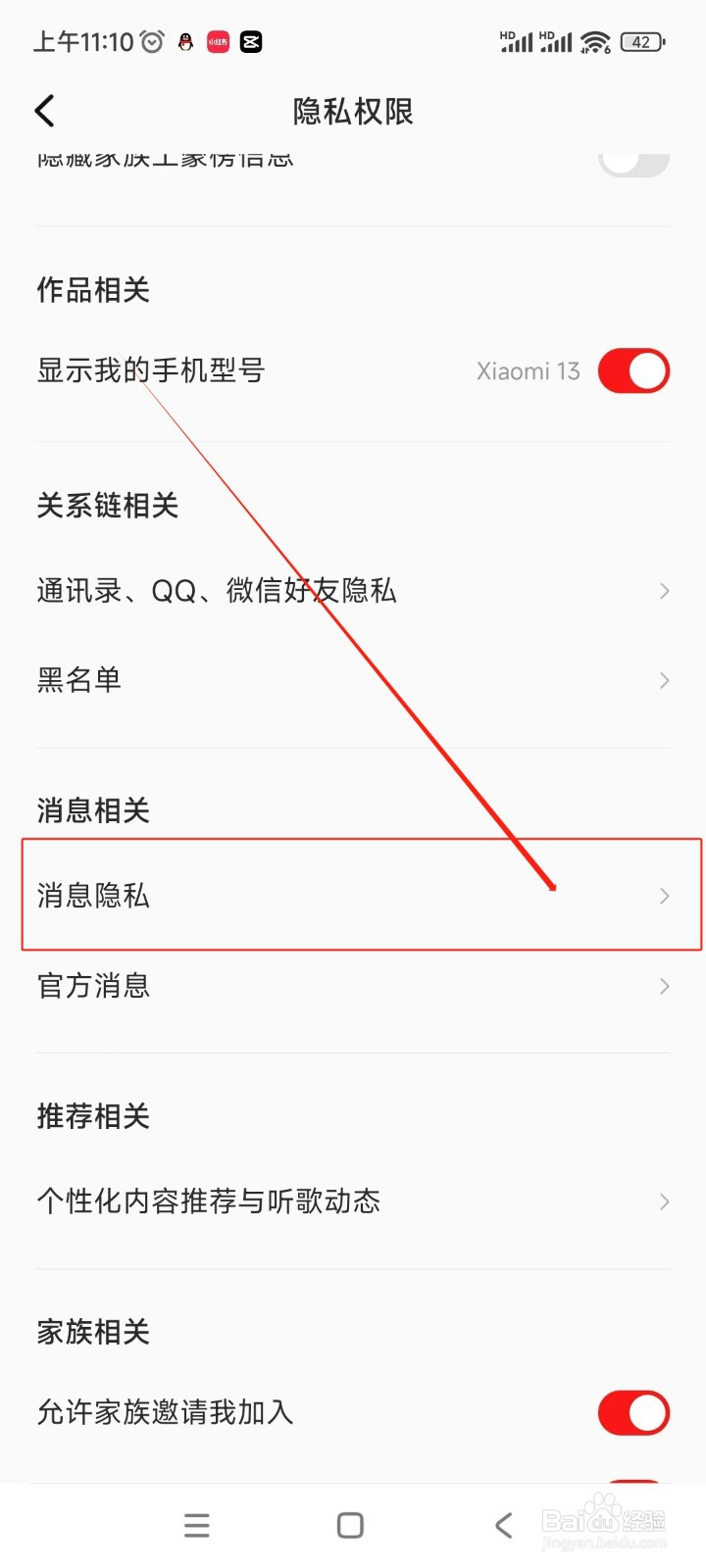Open the 黑名单 list

353,680
